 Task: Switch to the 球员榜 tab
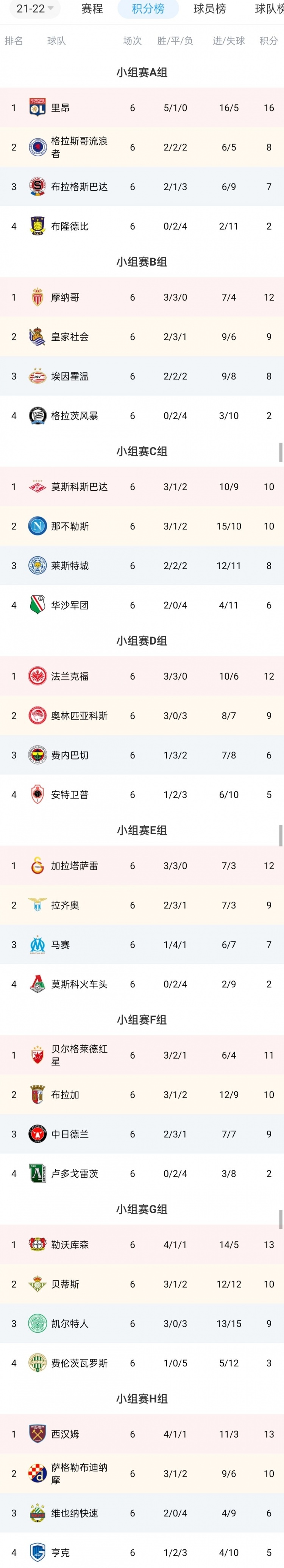[x=209, y=8]
